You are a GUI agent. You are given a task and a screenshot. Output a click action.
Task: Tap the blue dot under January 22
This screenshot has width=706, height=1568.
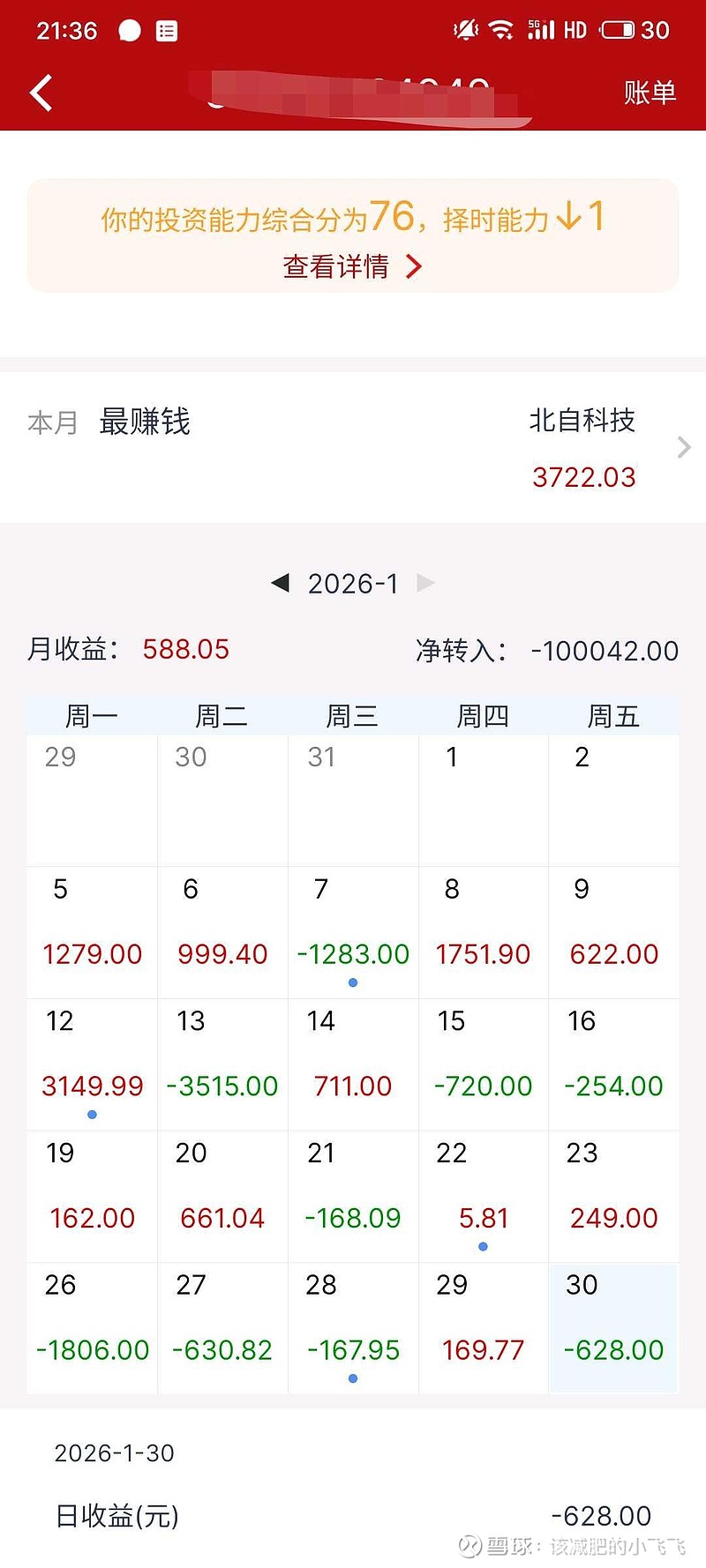pos(483,1246)
